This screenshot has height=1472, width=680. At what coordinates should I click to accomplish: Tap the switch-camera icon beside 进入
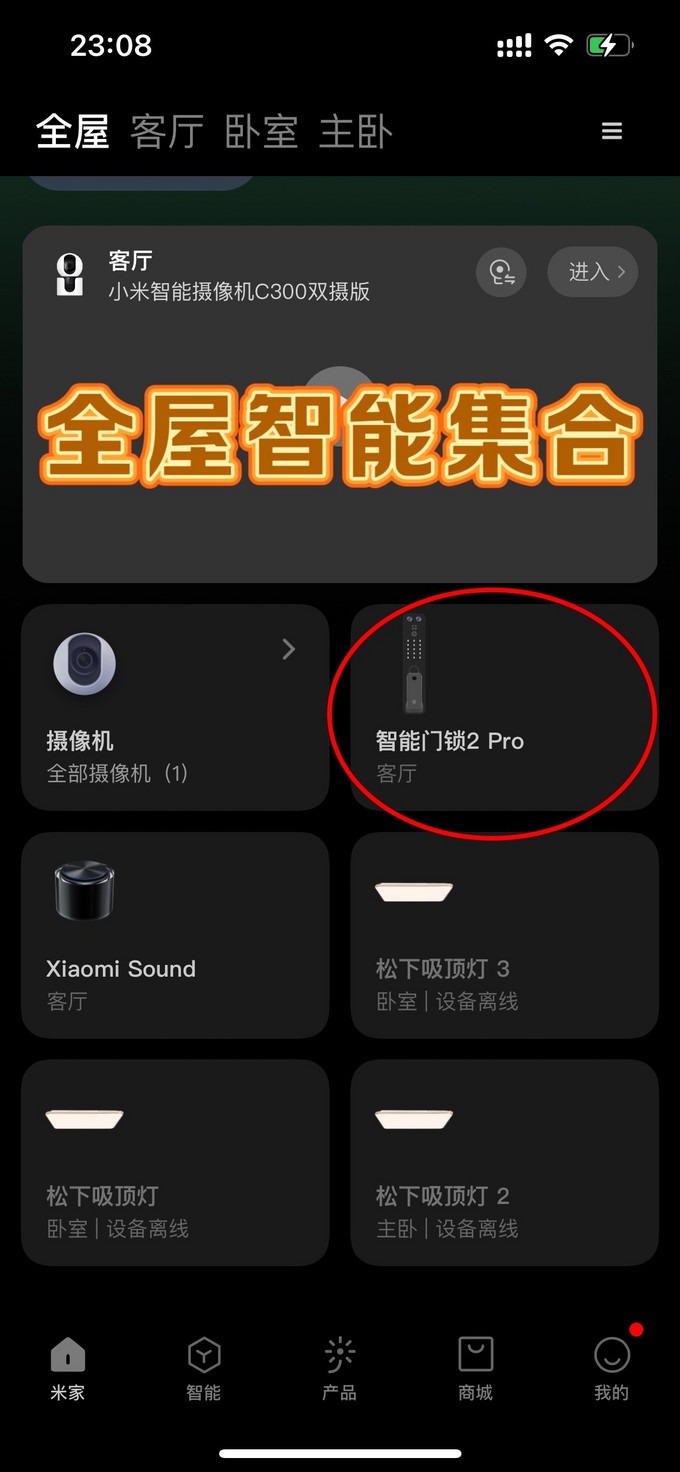(x=501, y=271)
